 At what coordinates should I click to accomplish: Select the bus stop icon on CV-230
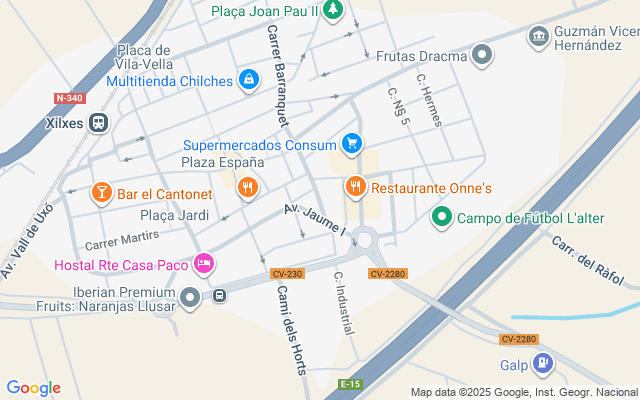click(219, 295)
